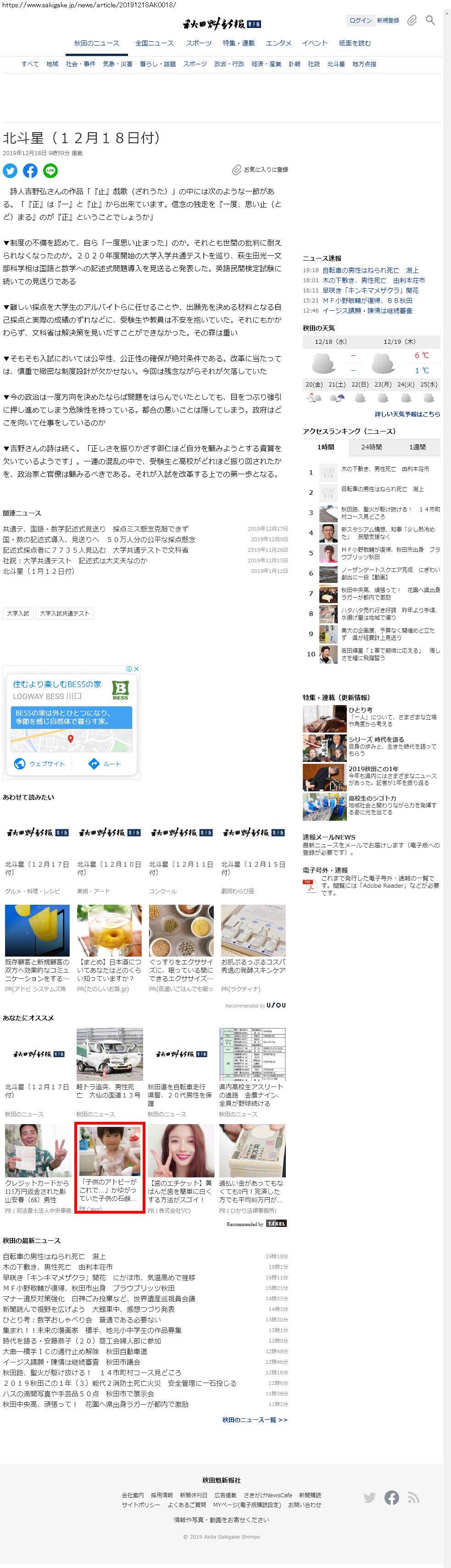Image resolution: width=451 pixels, height=1568 pixels.
Task: Select 紙面を読む in top menu
Action: pyautogui.click(x=354, y=43)
